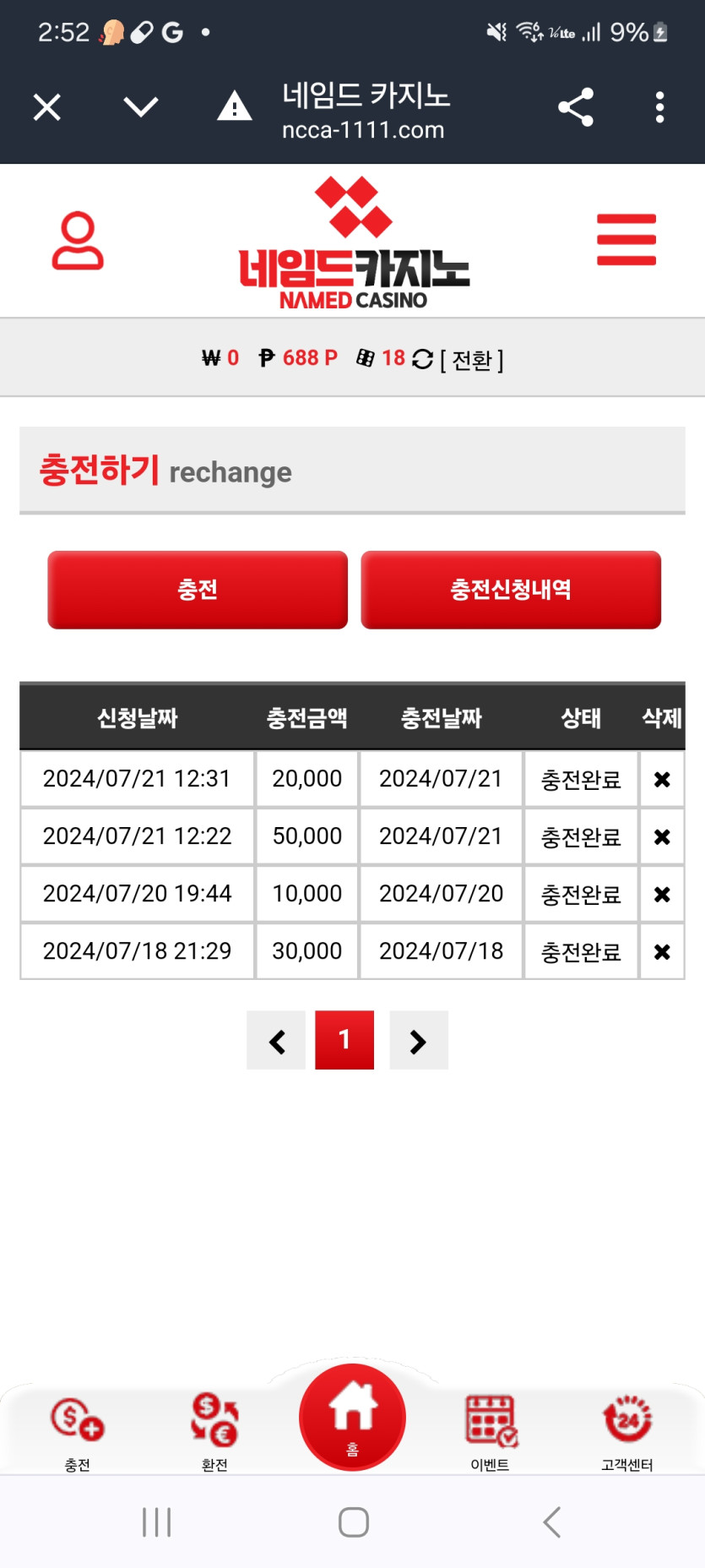Switch to the 환전 bottom tab
This screenshot has width=705, height=1568.
coord(214,1432)
